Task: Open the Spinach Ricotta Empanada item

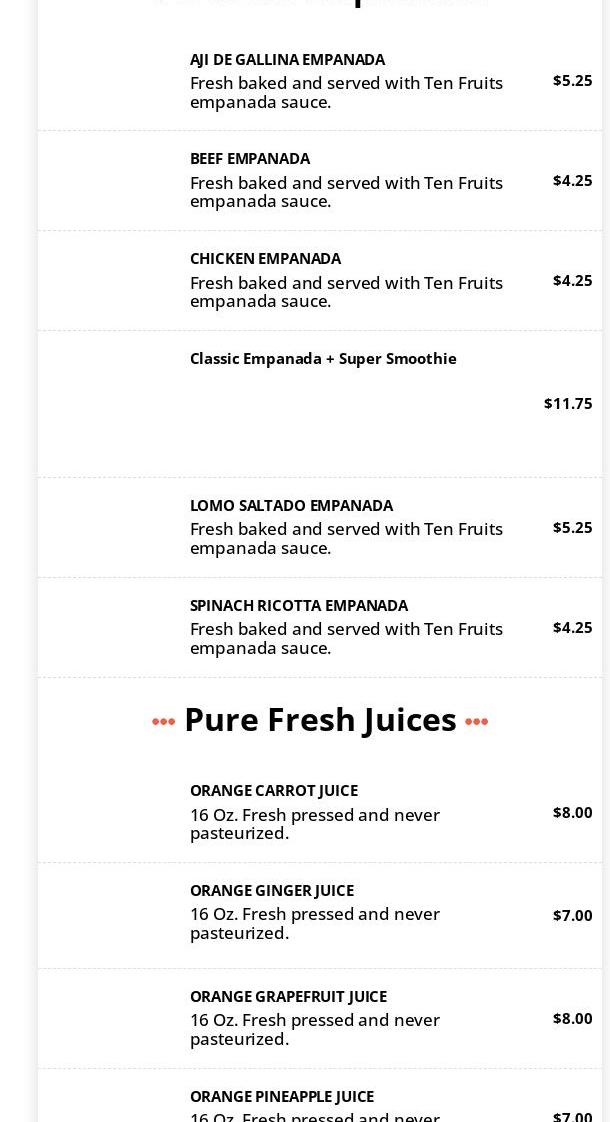Action: tap(298, 606)
